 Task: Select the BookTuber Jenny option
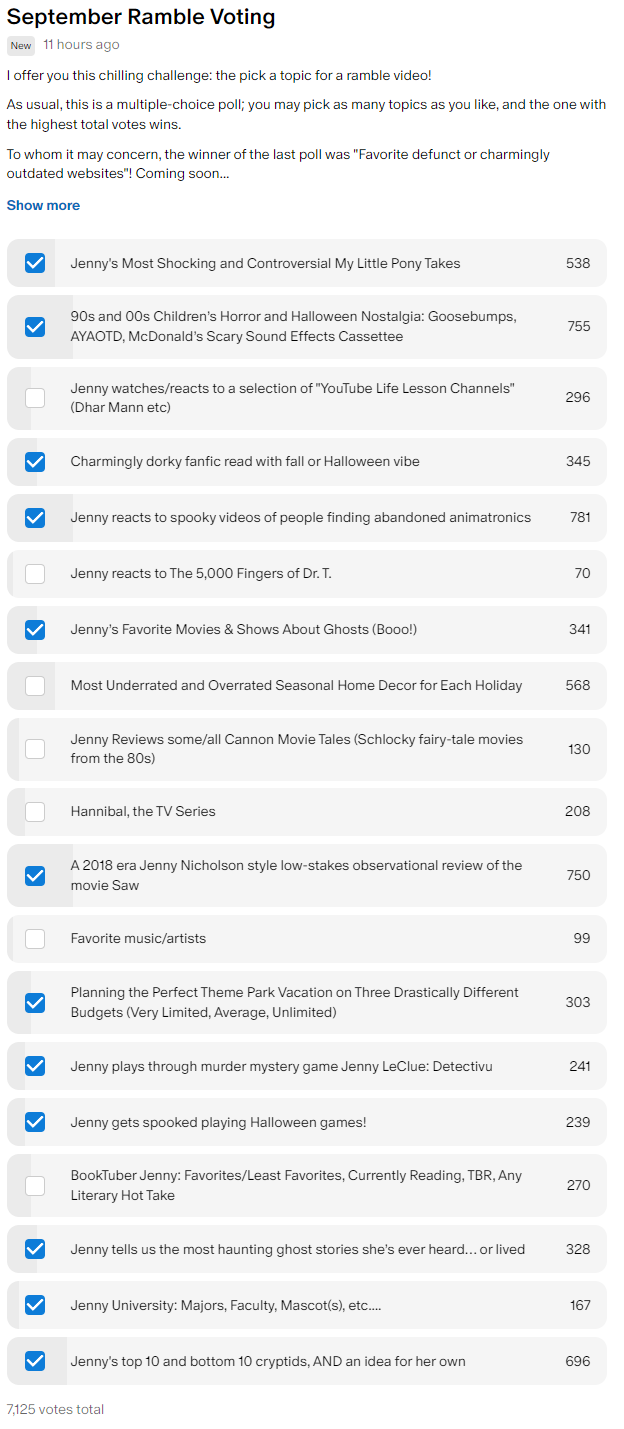[x=35, y=1185]
